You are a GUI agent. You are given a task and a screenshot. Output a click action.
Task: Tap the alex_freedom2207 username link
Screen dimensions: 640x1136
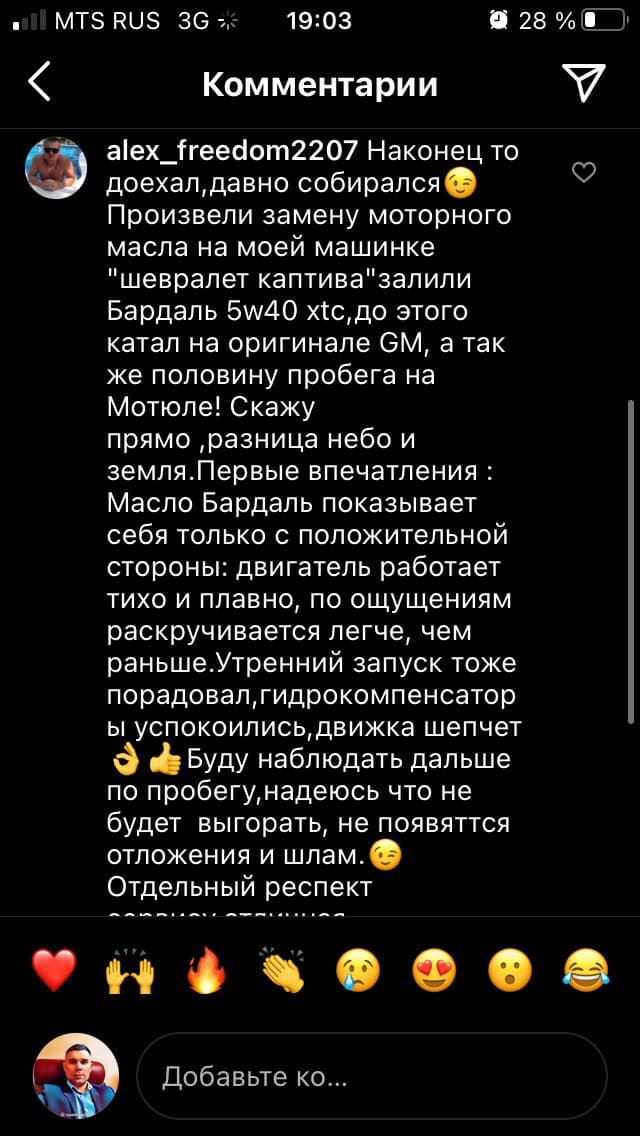(x=231, y=151)
